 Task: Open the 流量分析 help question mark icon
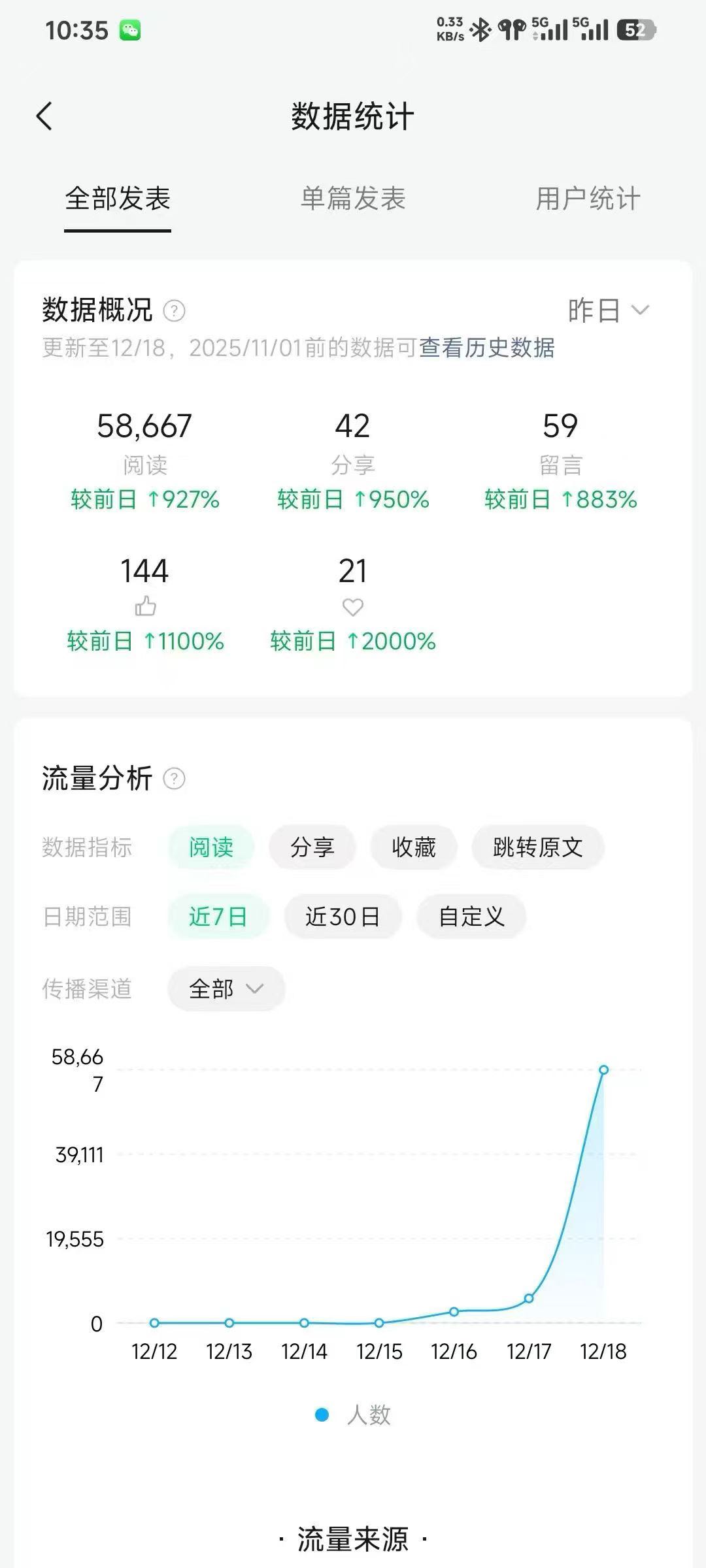(x=175, y=779)
